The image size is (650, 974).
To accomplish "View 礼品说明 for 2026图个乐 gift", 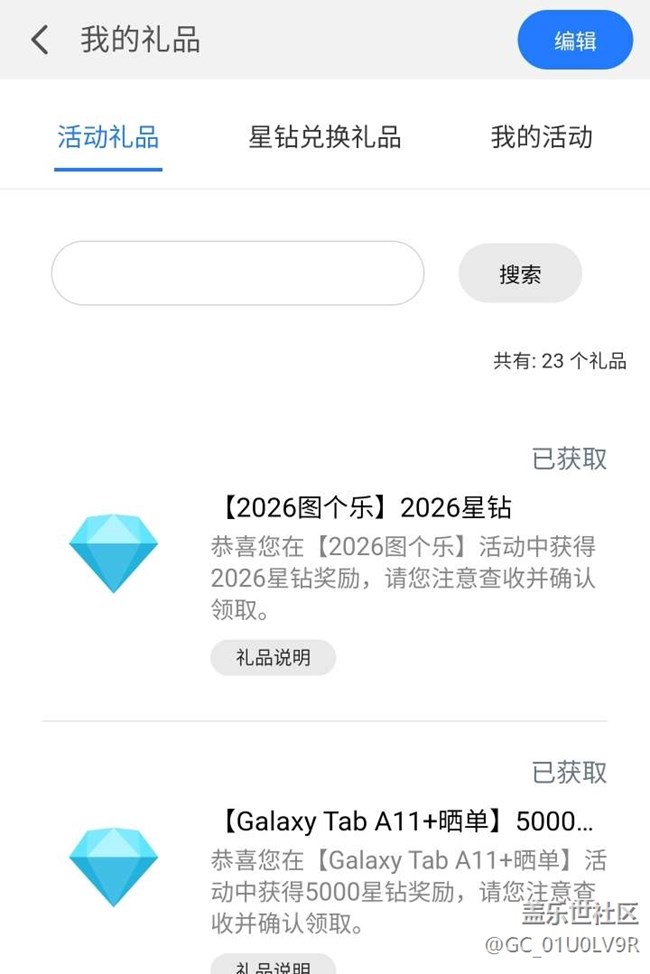I will (273, 657).
